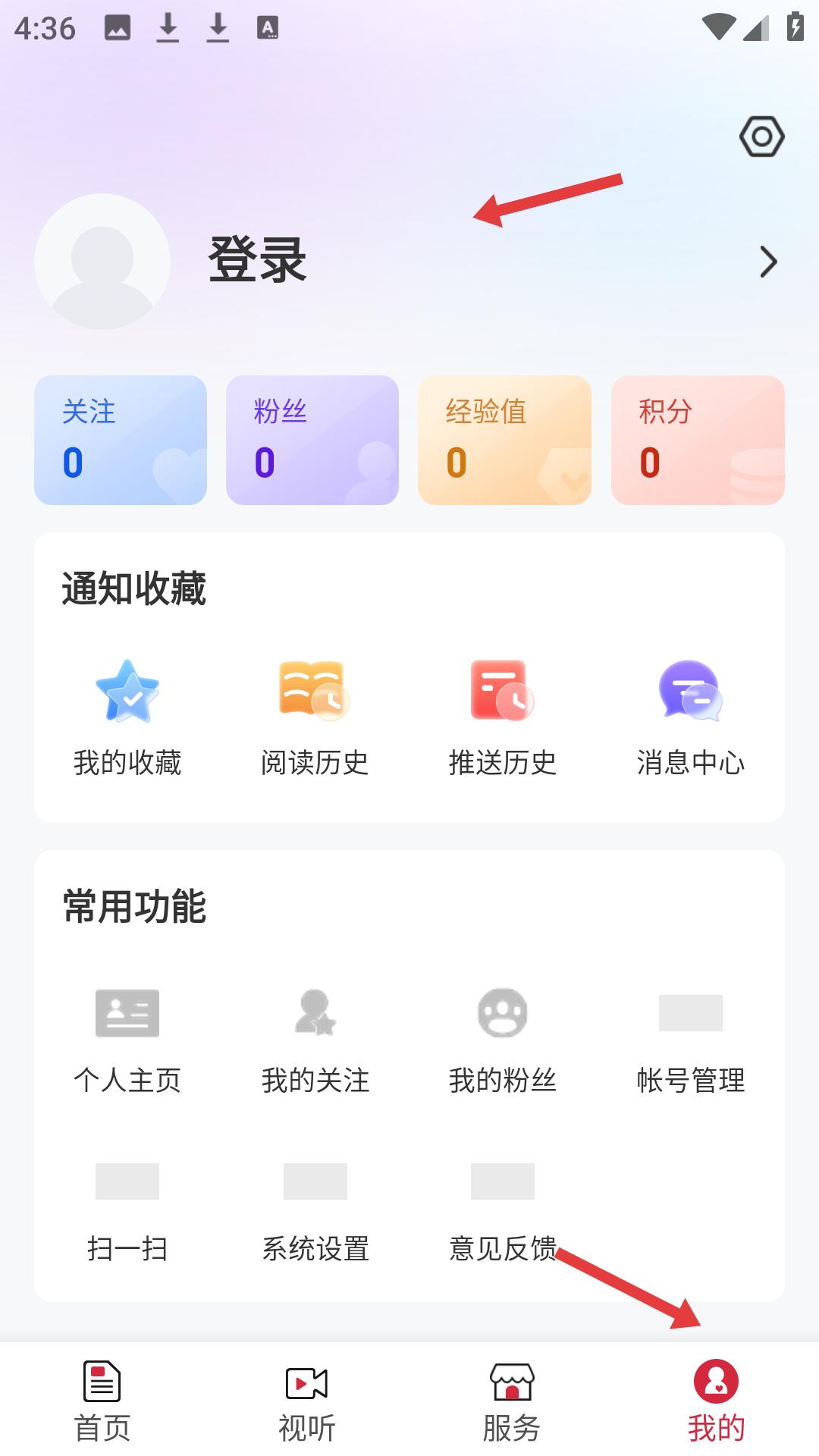View the 积分 points card
This screenshot has width=819, height=1456.
click(x=698, y=440)
